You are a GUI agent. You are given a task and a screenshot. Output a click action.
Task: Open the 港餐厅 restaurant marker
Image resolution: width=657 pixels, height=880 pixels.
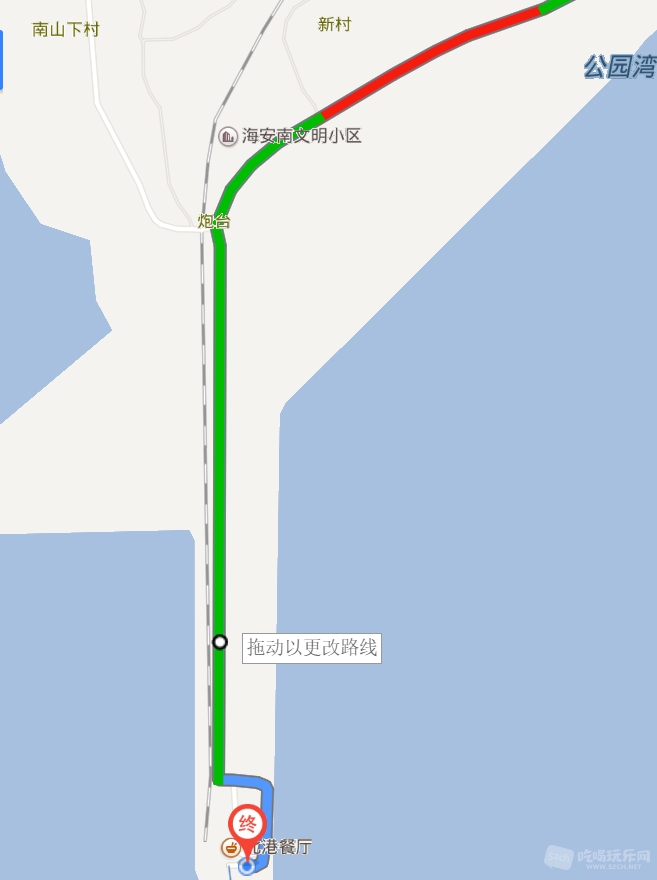230,848
